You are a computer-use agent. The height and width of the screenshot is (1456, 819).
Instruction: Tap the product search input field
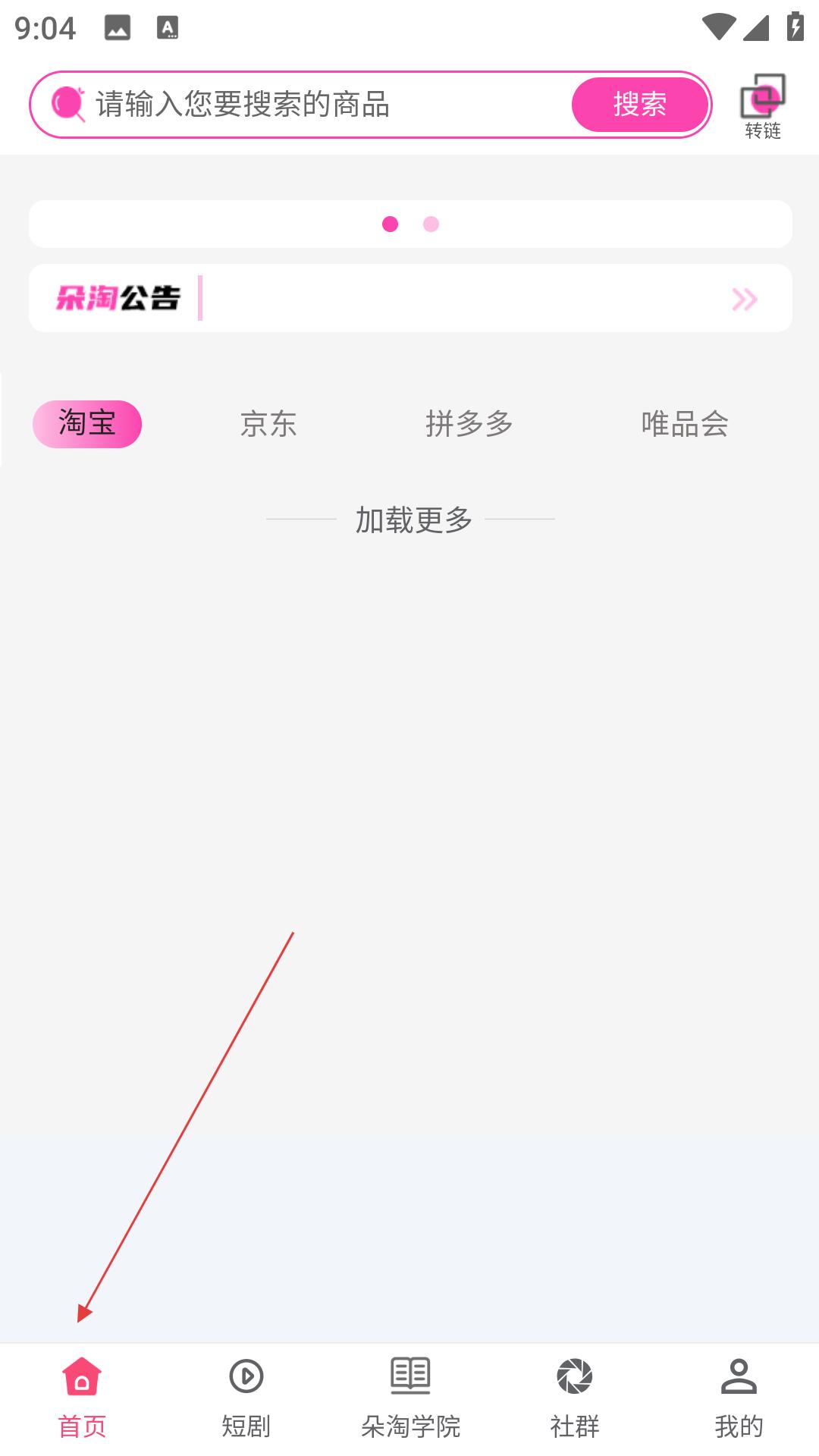click(318, 105)
